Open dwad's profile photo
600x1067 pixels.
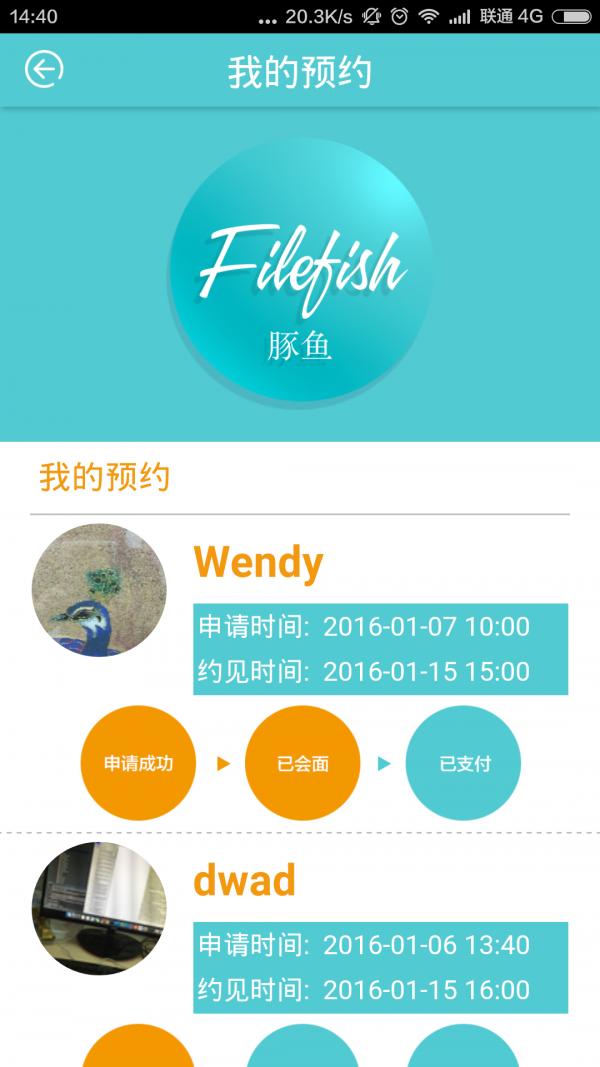[x=99, y=908]
